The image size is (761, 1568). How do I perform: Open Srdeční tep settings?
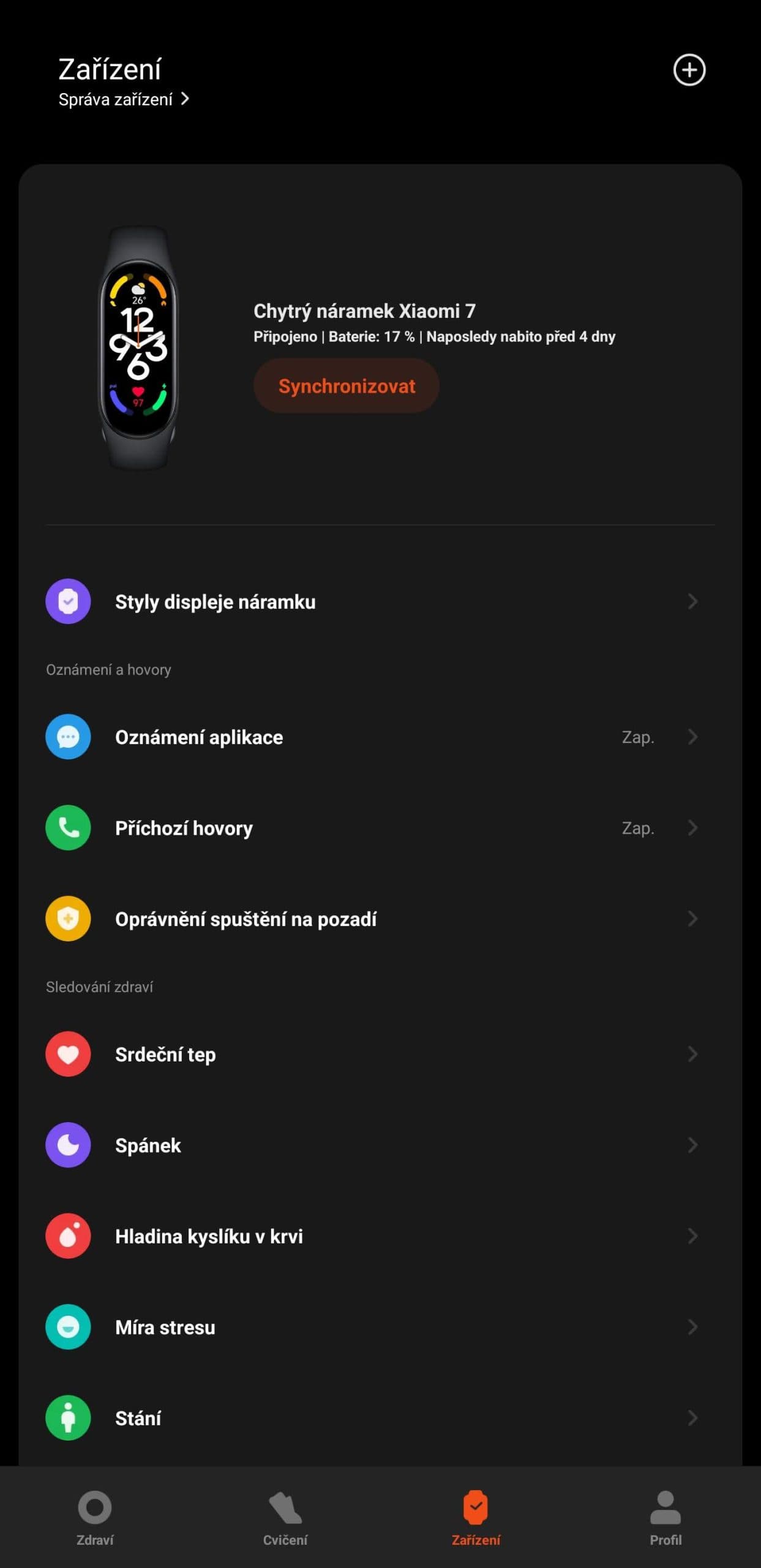point(380,1054)
